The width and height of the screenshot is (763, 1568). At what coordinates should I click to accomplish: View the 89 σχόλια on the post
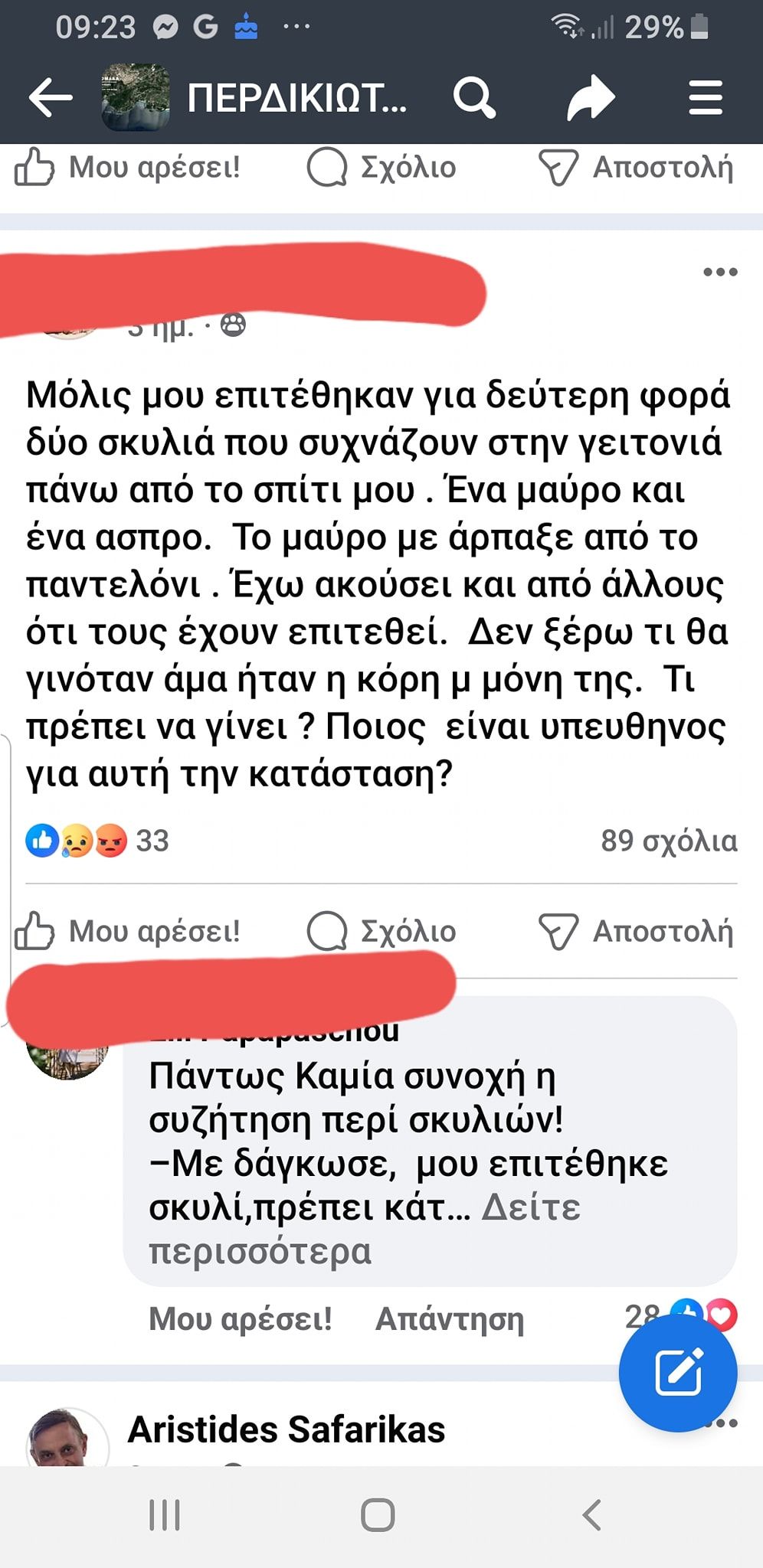pos(668,841)
